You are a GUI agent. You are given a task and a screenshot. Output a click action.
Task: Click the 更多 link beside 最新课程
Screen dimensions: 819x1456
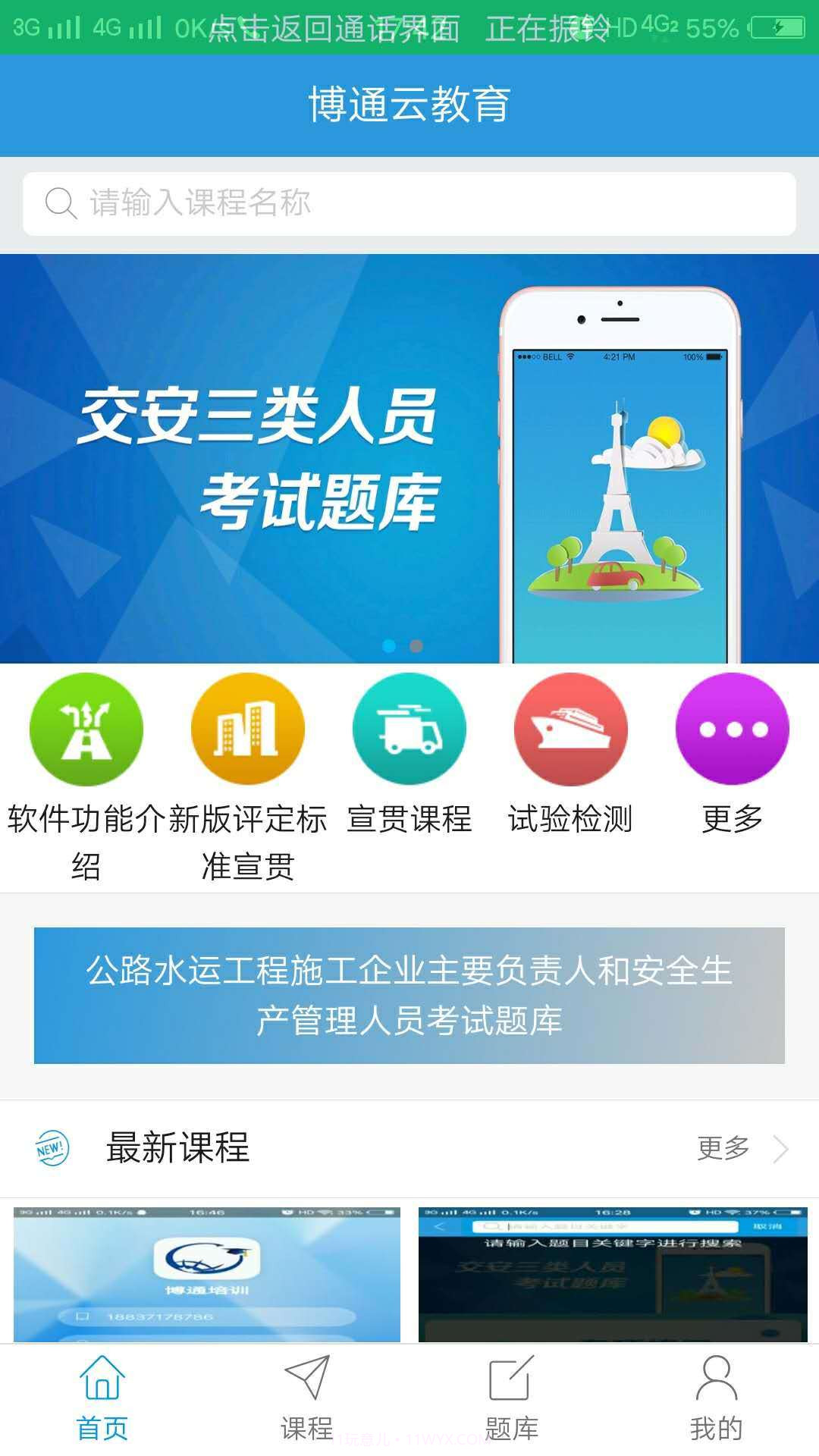[723, 1148]
